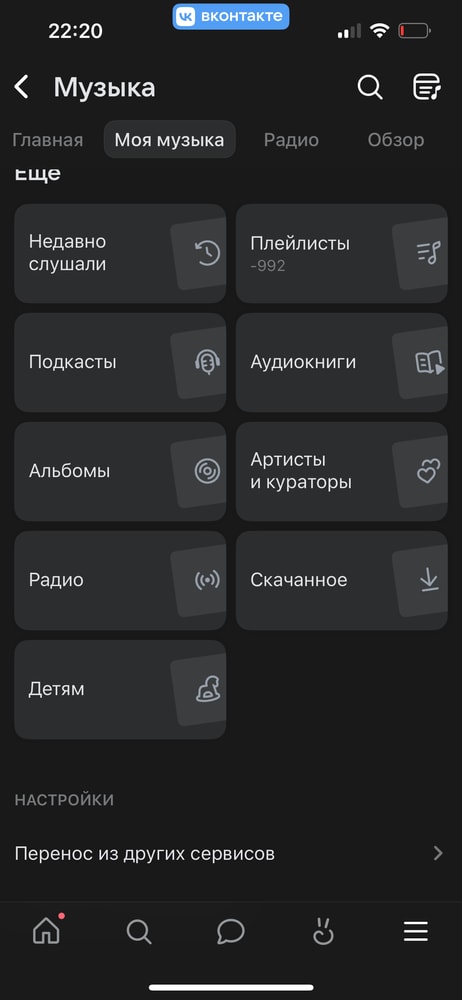Go back from the Музыка screen
This screenshot has height=1000, width=462.
(22, 87)
